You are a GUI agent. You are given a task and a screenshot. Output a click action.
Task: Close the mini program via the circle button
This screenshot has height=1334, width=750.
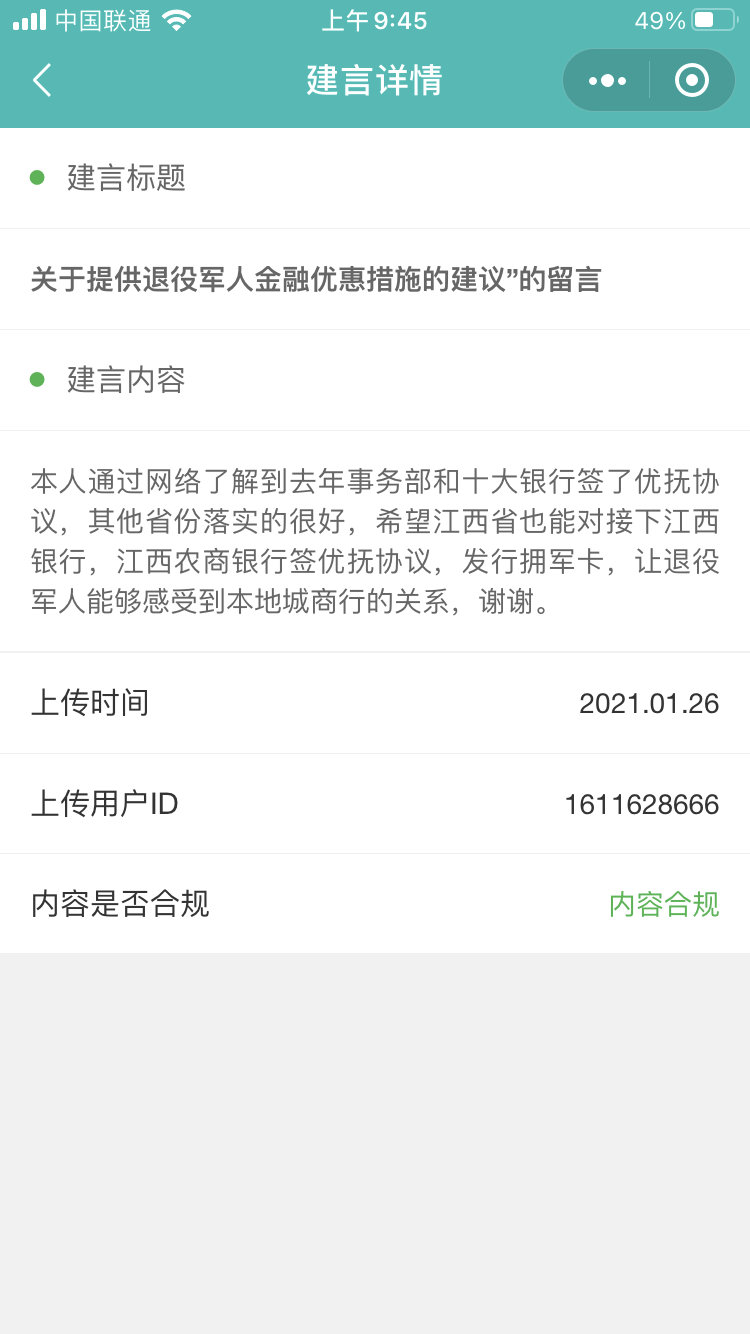coord(691,80)
